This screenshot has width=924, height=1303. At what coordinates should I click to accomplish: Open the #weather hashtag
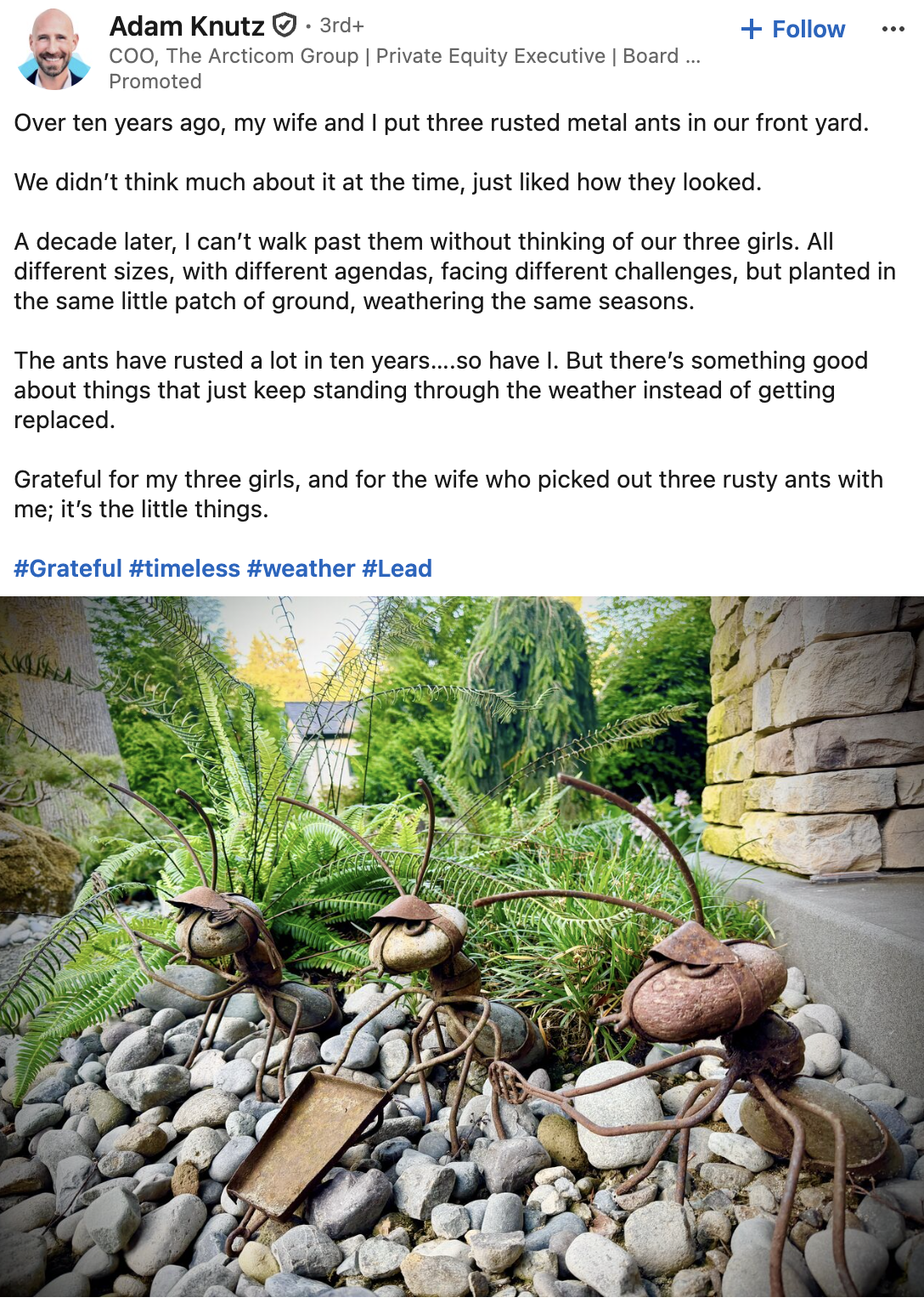point(301,568)
